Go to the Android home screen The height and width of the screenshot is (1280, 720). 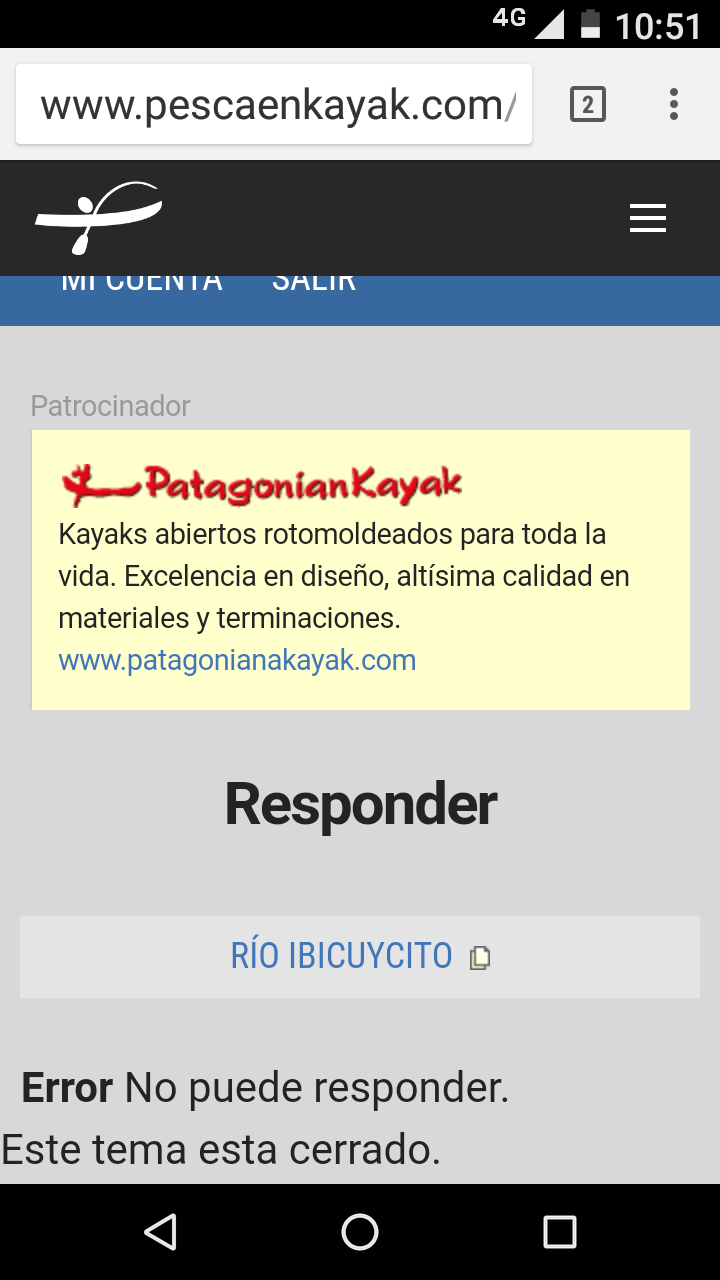[x=360, y=1232]
